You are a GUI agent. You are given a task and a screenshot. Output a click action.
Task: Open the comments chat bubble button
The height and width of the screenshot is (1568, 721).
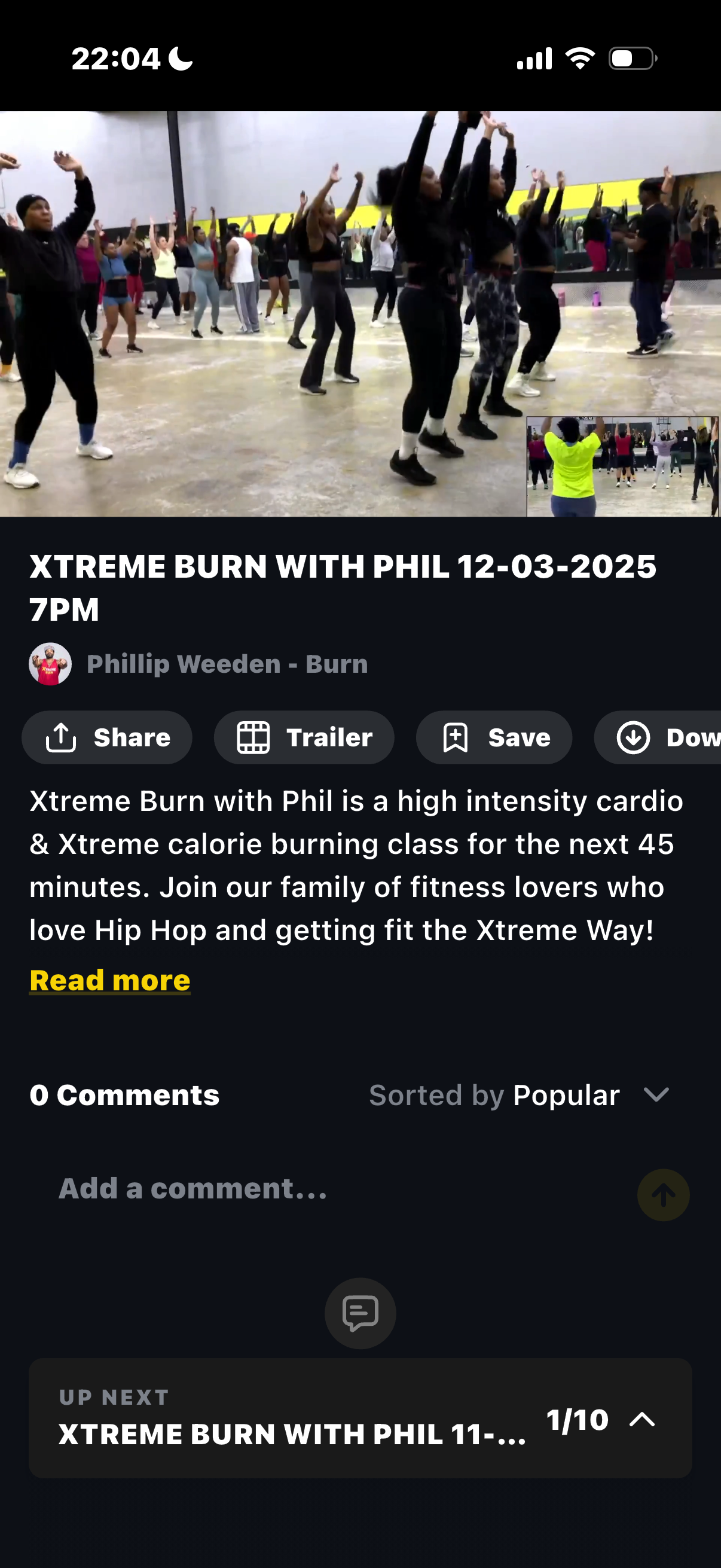[360, 1313]
